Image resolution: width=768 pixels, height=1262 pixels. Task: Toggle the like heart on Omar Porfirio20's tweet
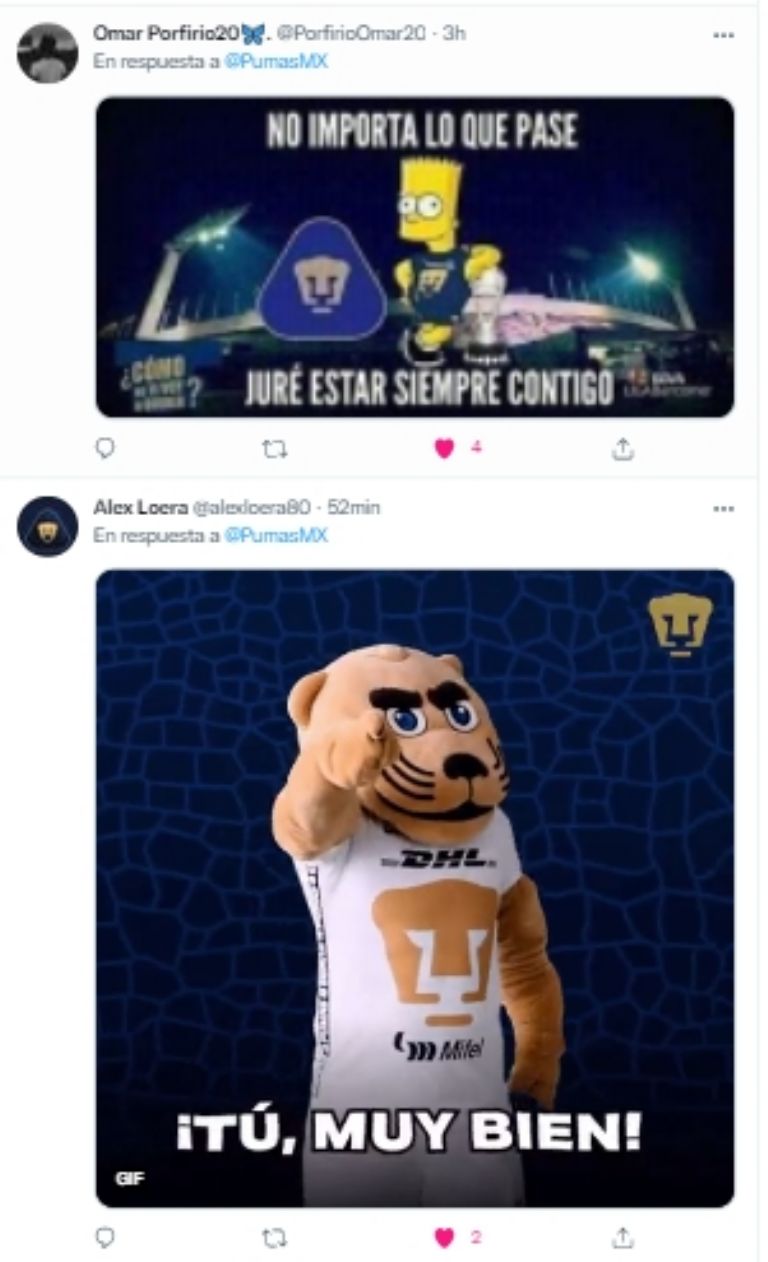(x=444, y=449)
